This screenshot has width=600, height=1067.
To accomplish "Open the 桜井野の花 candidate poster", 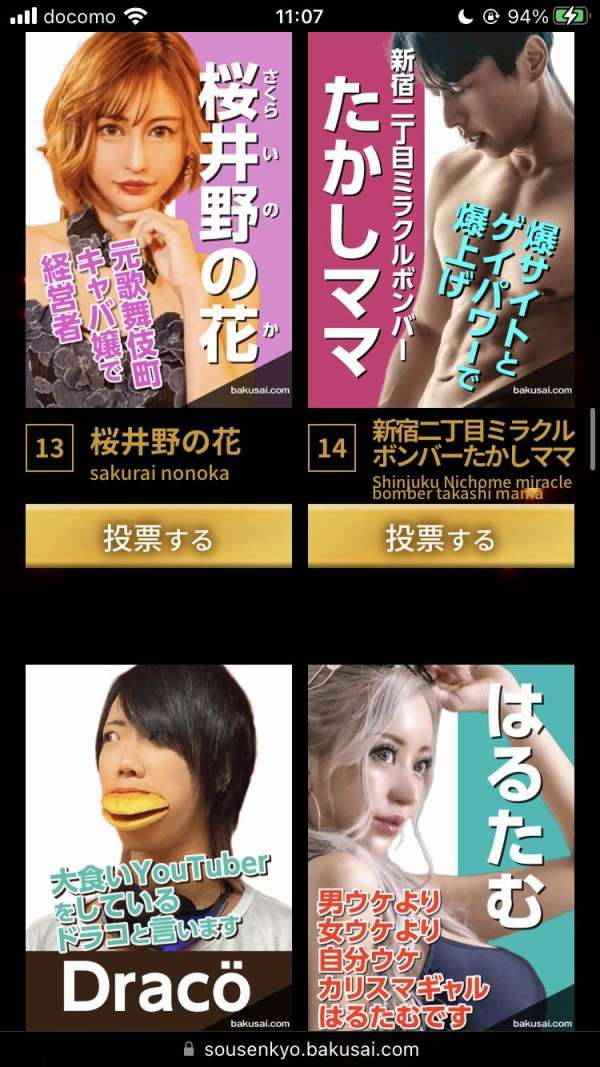I will click(x=158, y=220).
